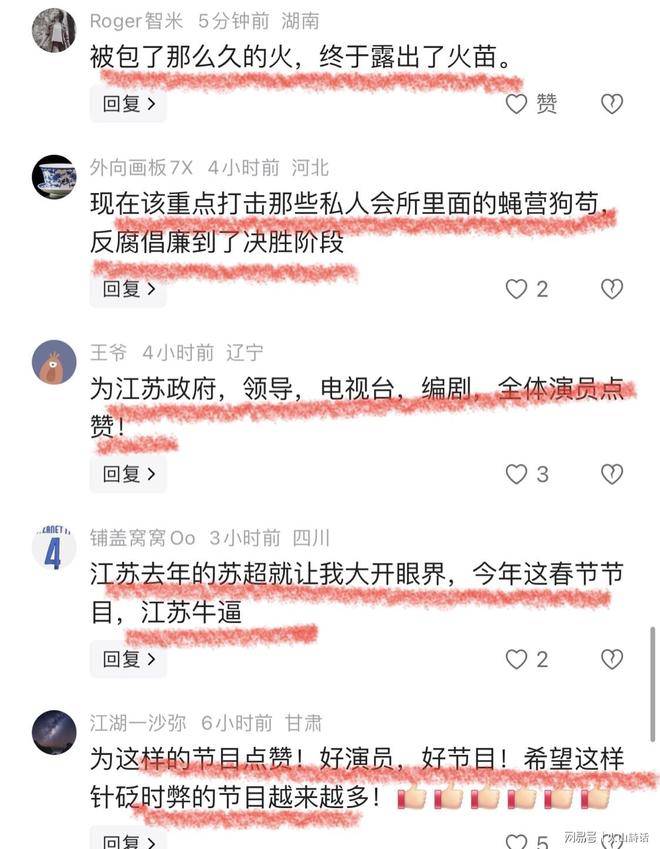Viewport: 660px width, 849px height.
Task: Reply to Roger智米's comment
Action: [x=129, y=103]
